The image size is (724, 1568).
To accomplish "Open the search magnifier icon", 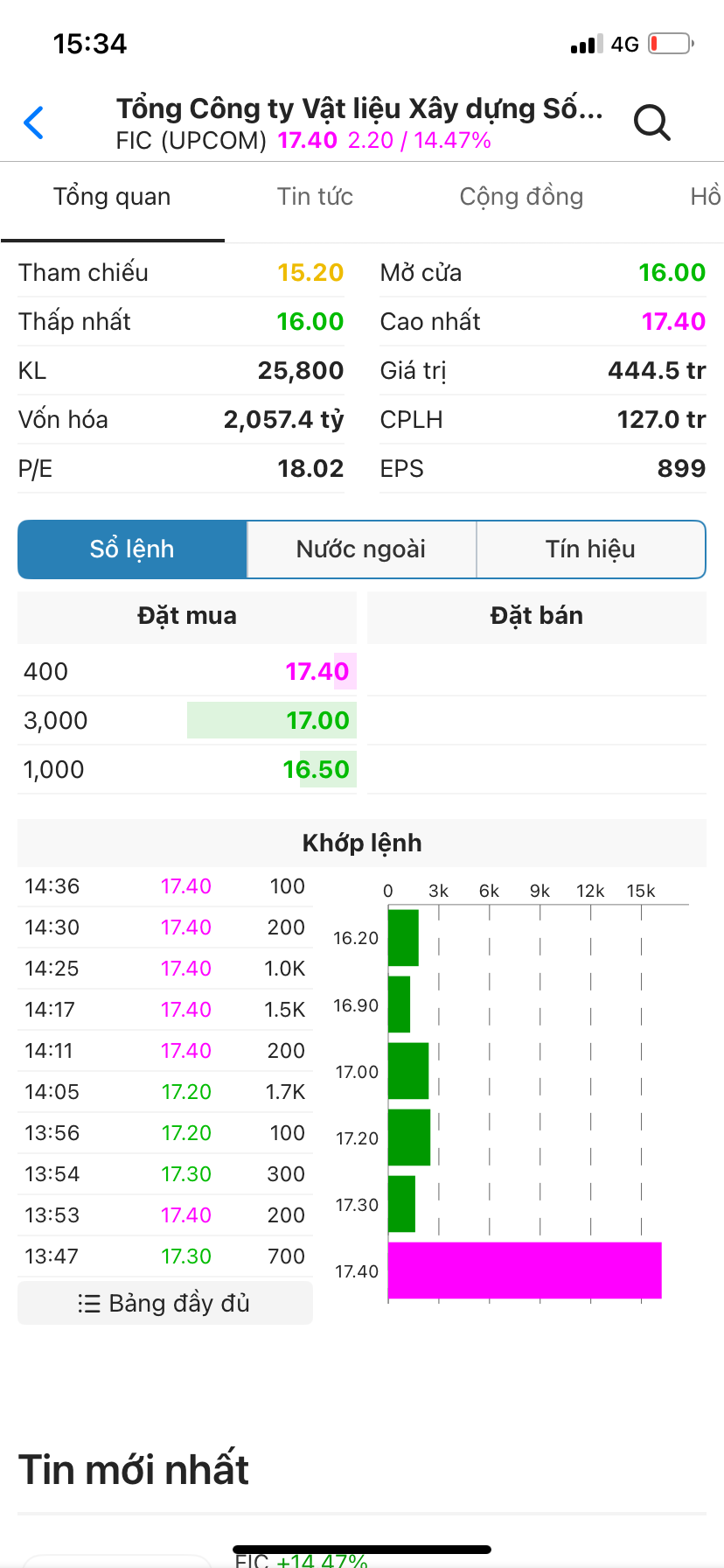I will [x=651, y=122].
